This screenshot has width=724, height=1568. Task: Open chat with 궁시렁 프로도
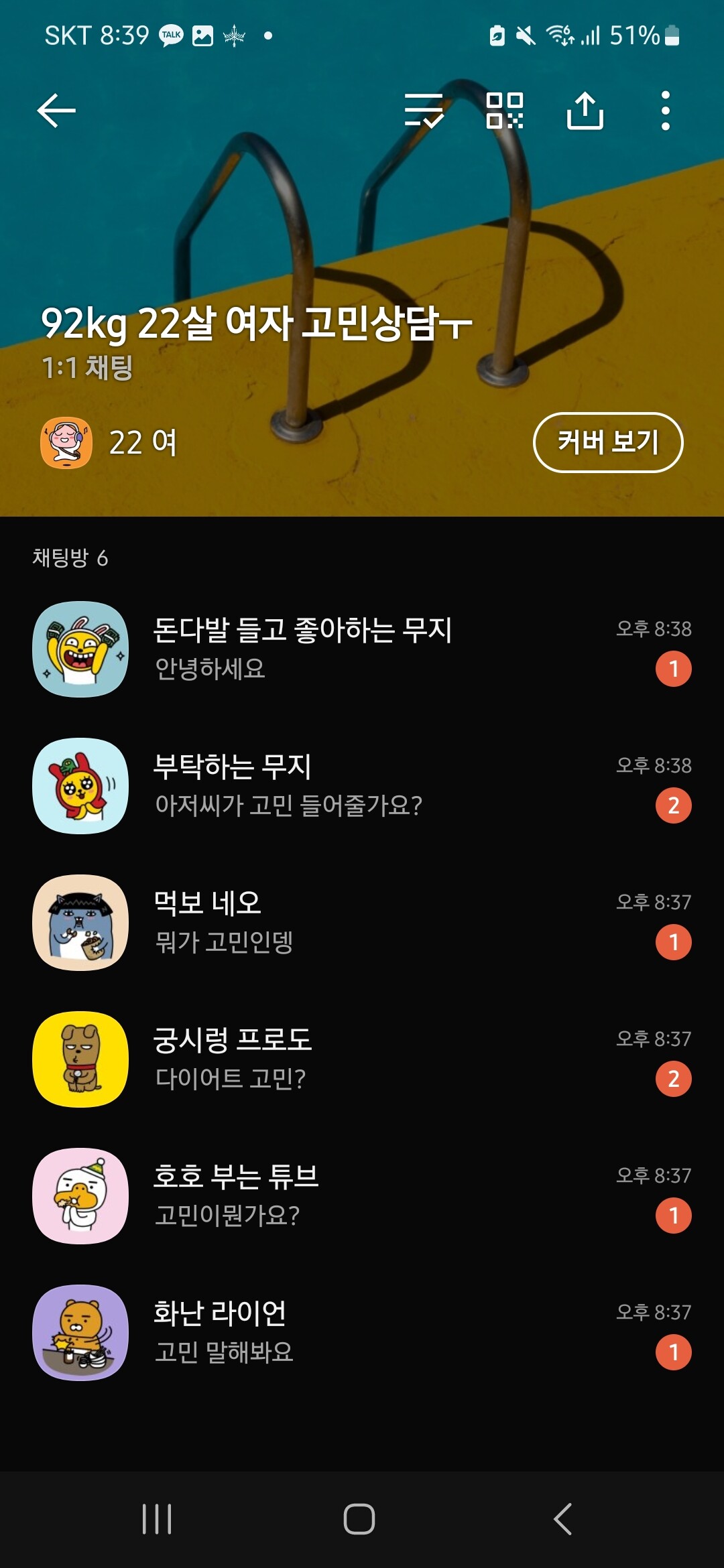[362, 1059]
